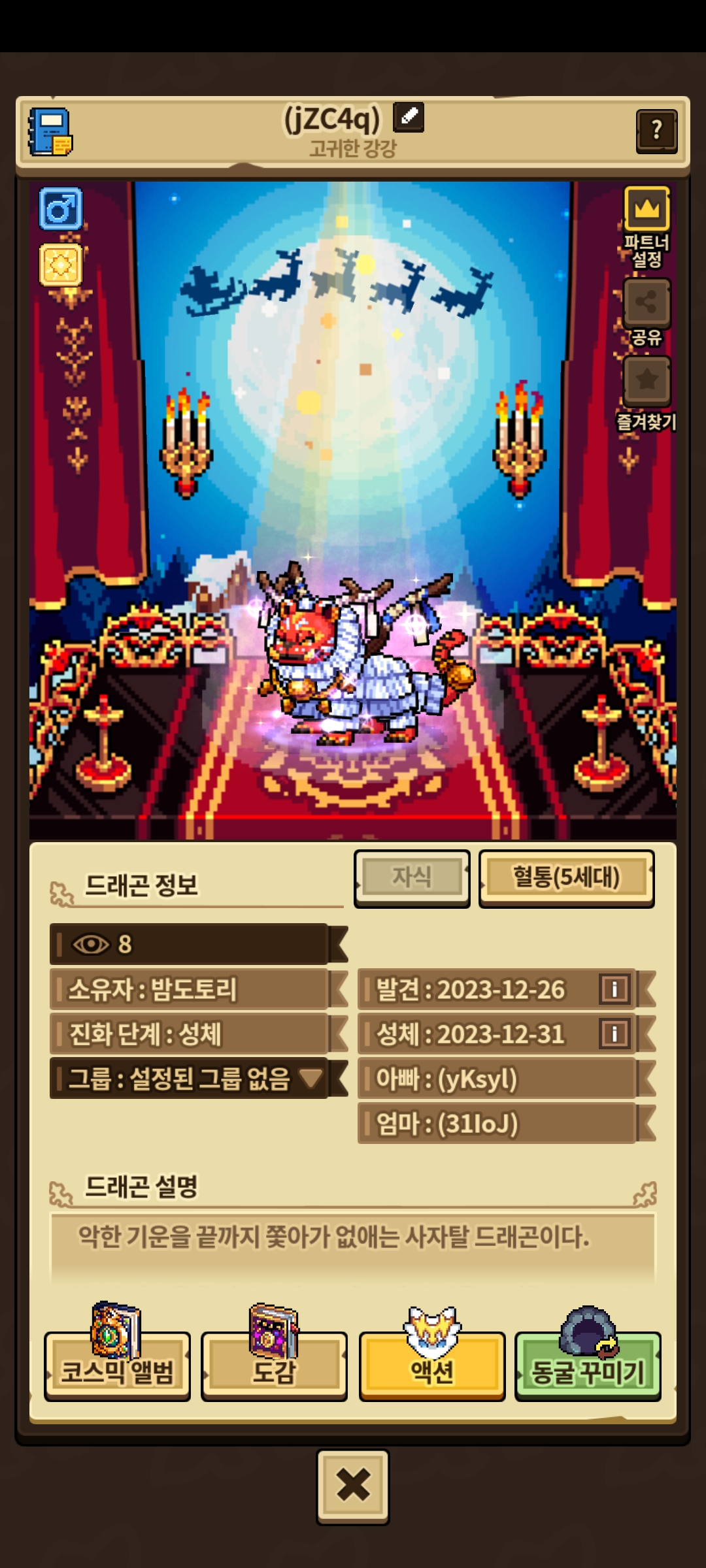Tap the yellow 액션 button
This screenshot has height=1568, width=706.
(x=431, y=1365)
